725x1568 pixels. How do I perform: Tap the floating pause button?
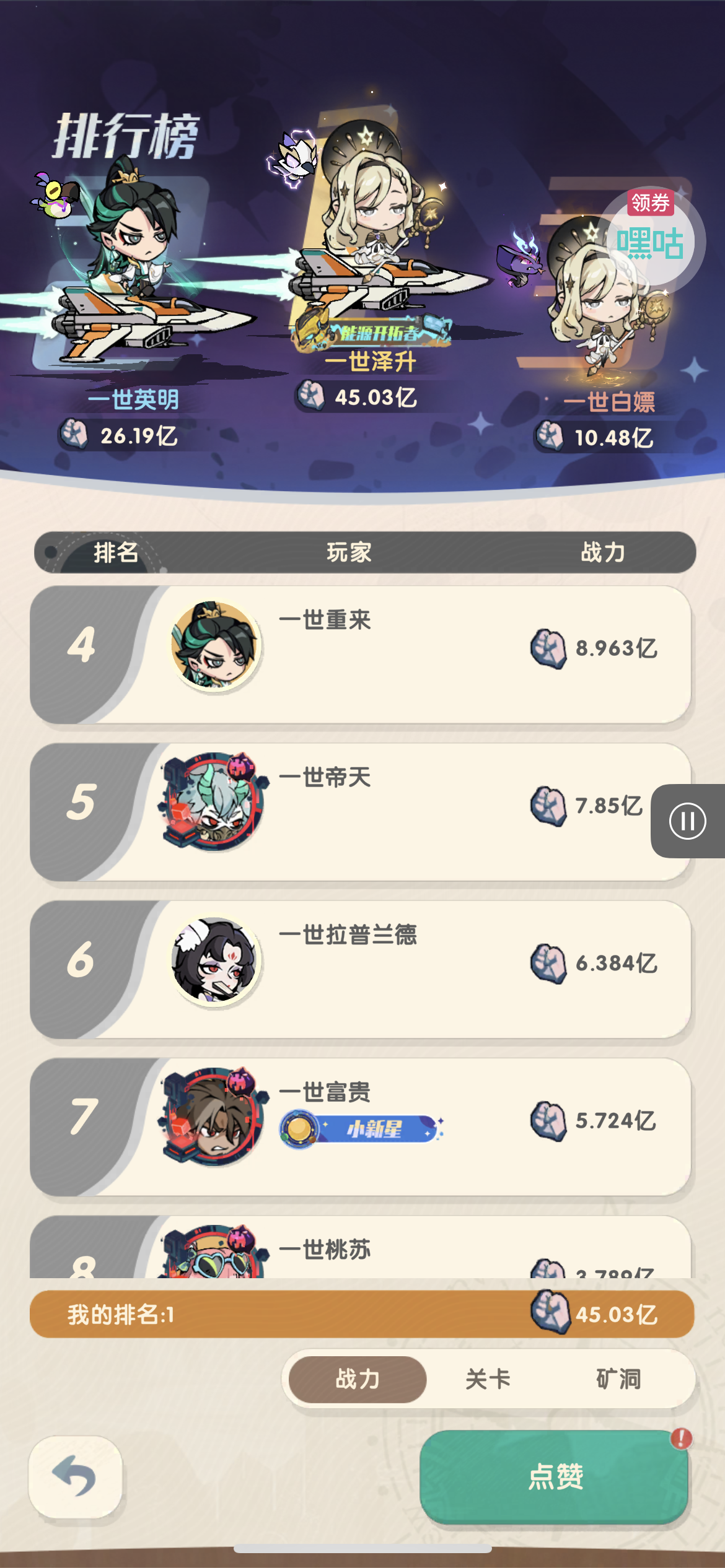coord(687,821)
